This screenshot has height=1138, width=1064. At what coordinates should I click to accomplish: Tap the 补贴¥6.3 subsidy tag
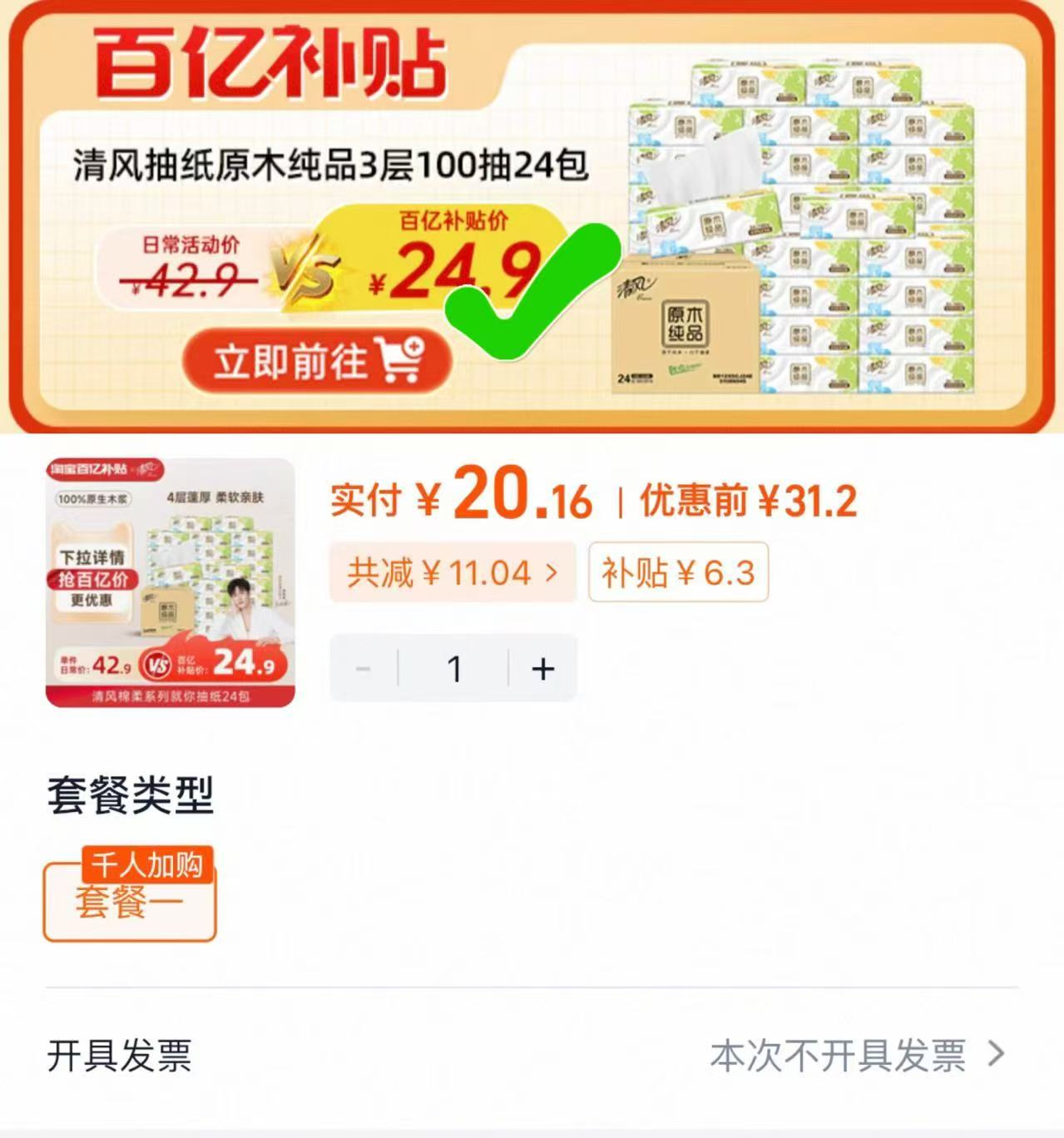pyautogui.click(x=676, y=571)
